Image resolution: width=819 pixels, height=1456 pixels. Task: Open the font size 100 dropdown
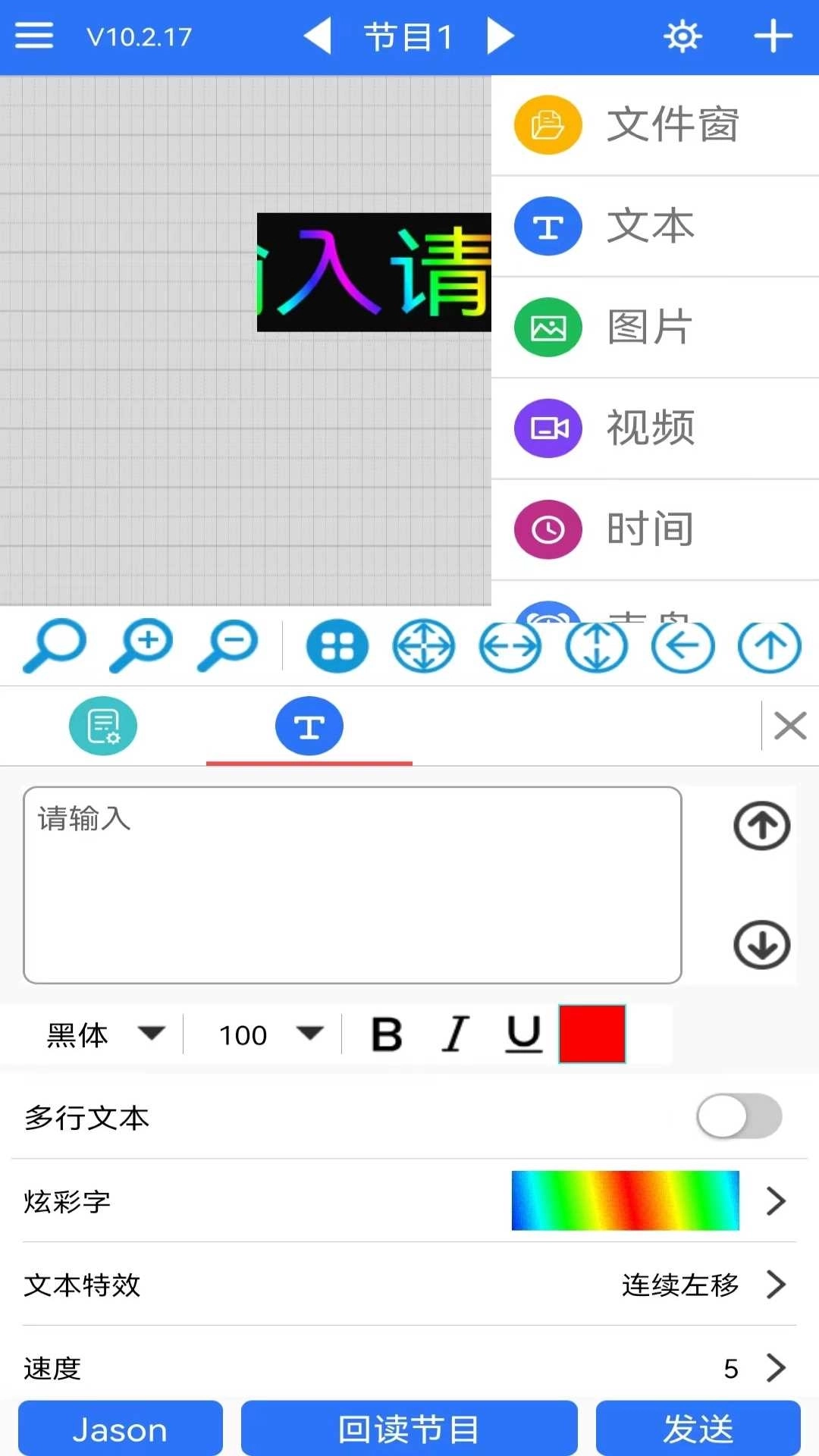tap(265, 1034)
